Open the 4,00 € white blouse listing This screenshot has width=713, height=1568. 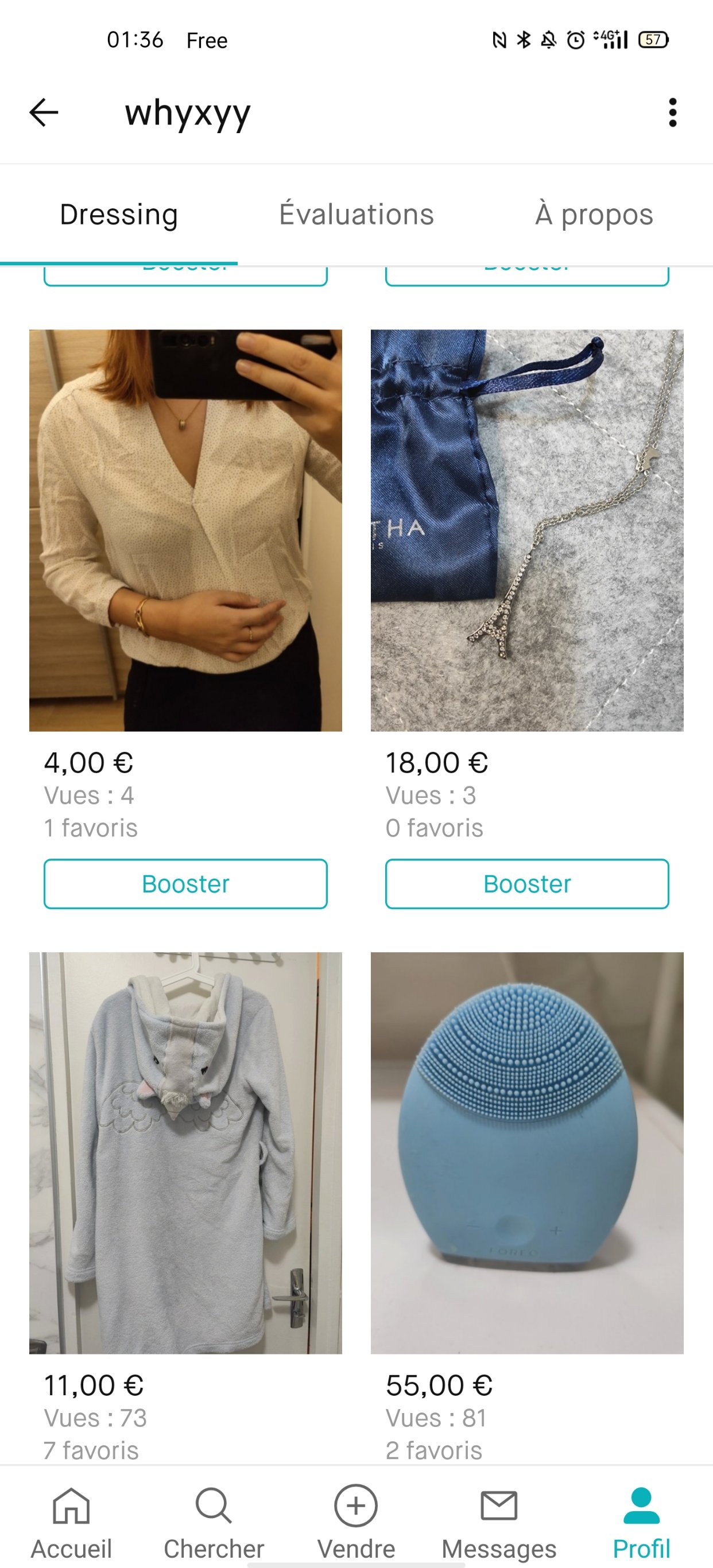pyautogui.click(x=185, y=530)
